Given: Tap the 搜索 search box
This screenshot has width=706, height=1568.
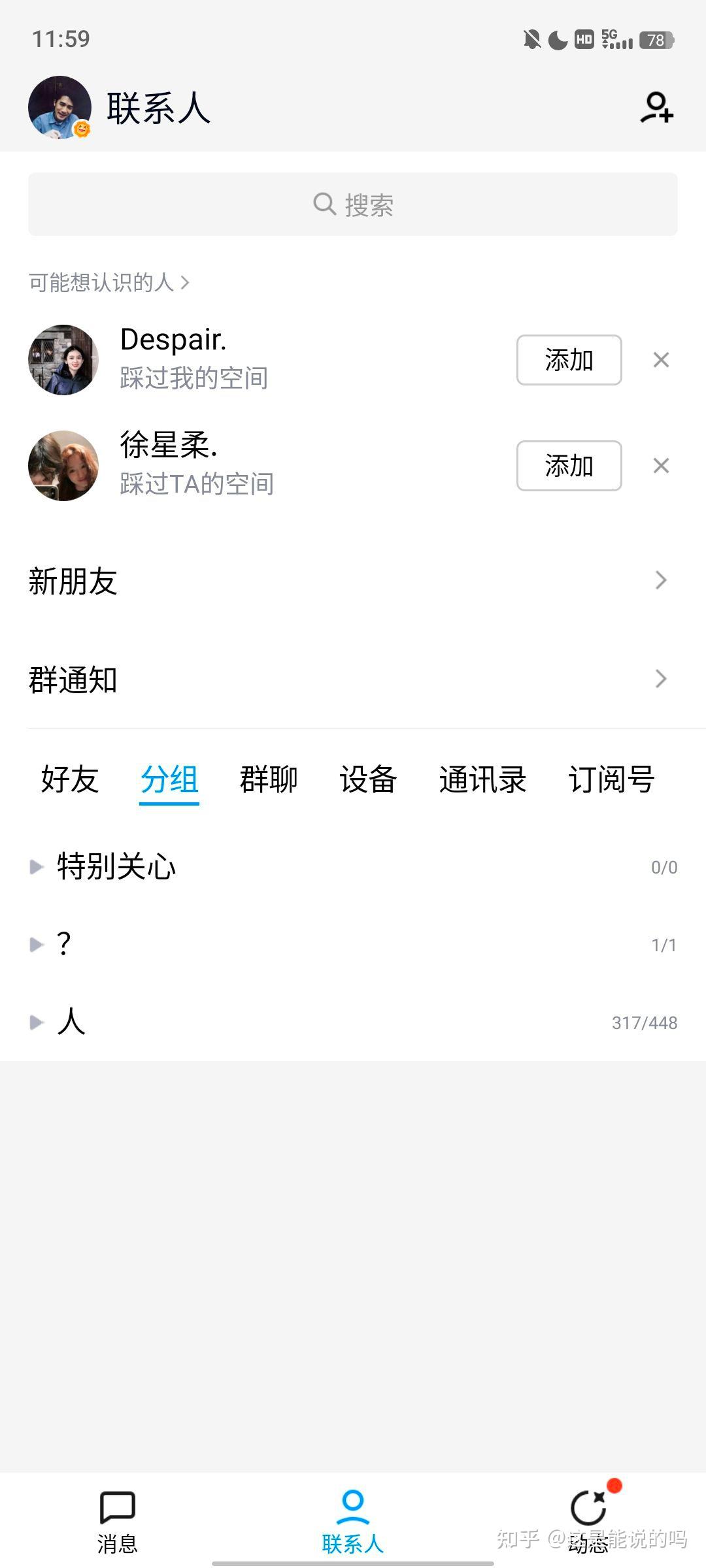Looking at the screenshot, I should coord(353,204).
